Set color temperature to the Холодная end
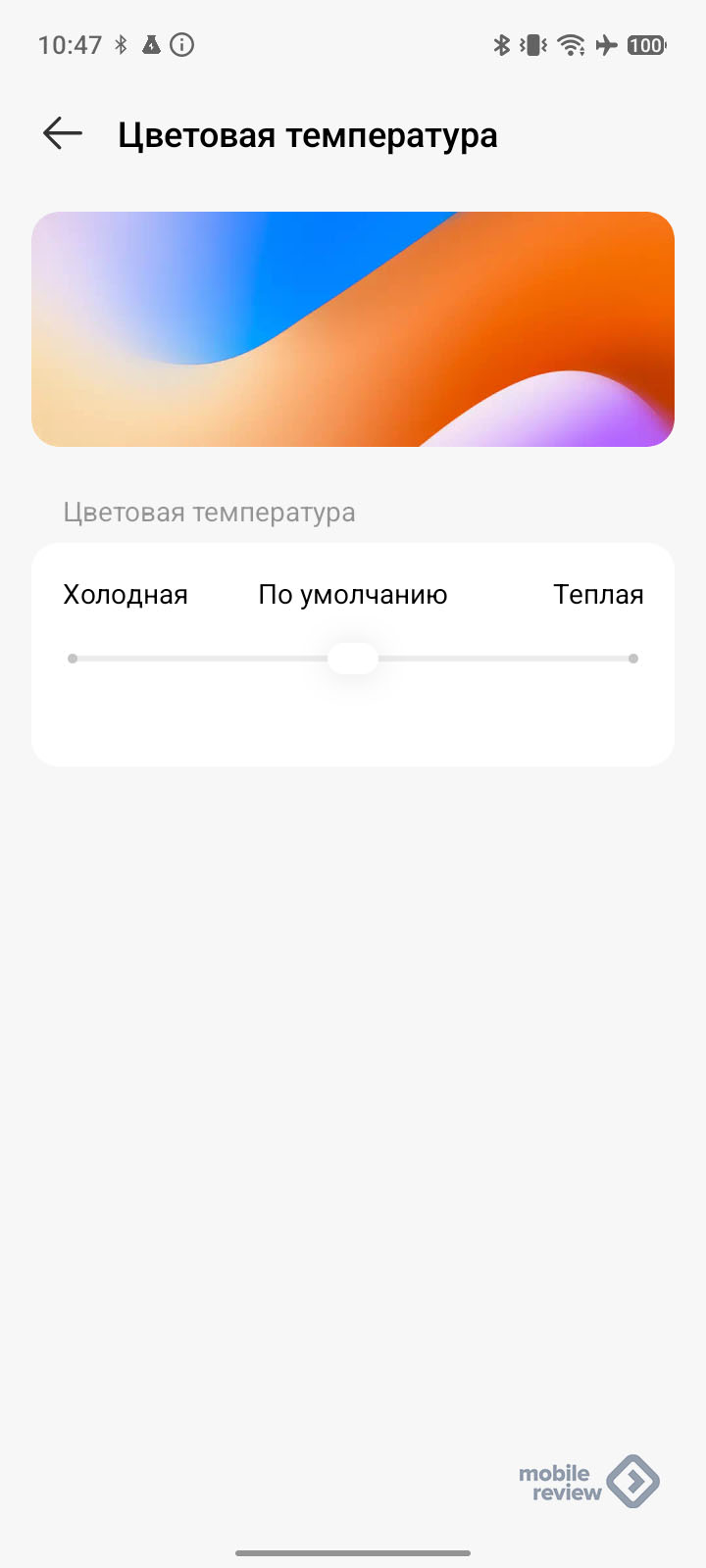The height and width of the screenshot is (1568, 706). [73, 659]
